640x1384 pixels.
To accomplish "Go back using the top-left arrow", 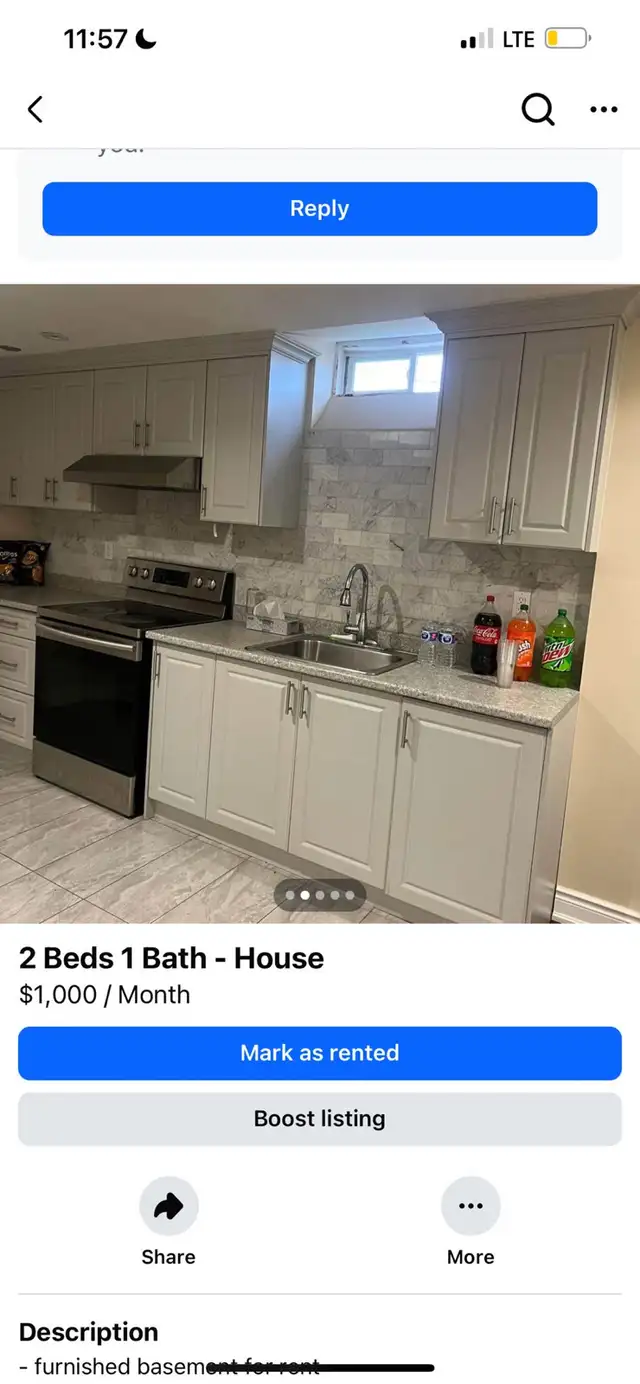I will point(36,110).
